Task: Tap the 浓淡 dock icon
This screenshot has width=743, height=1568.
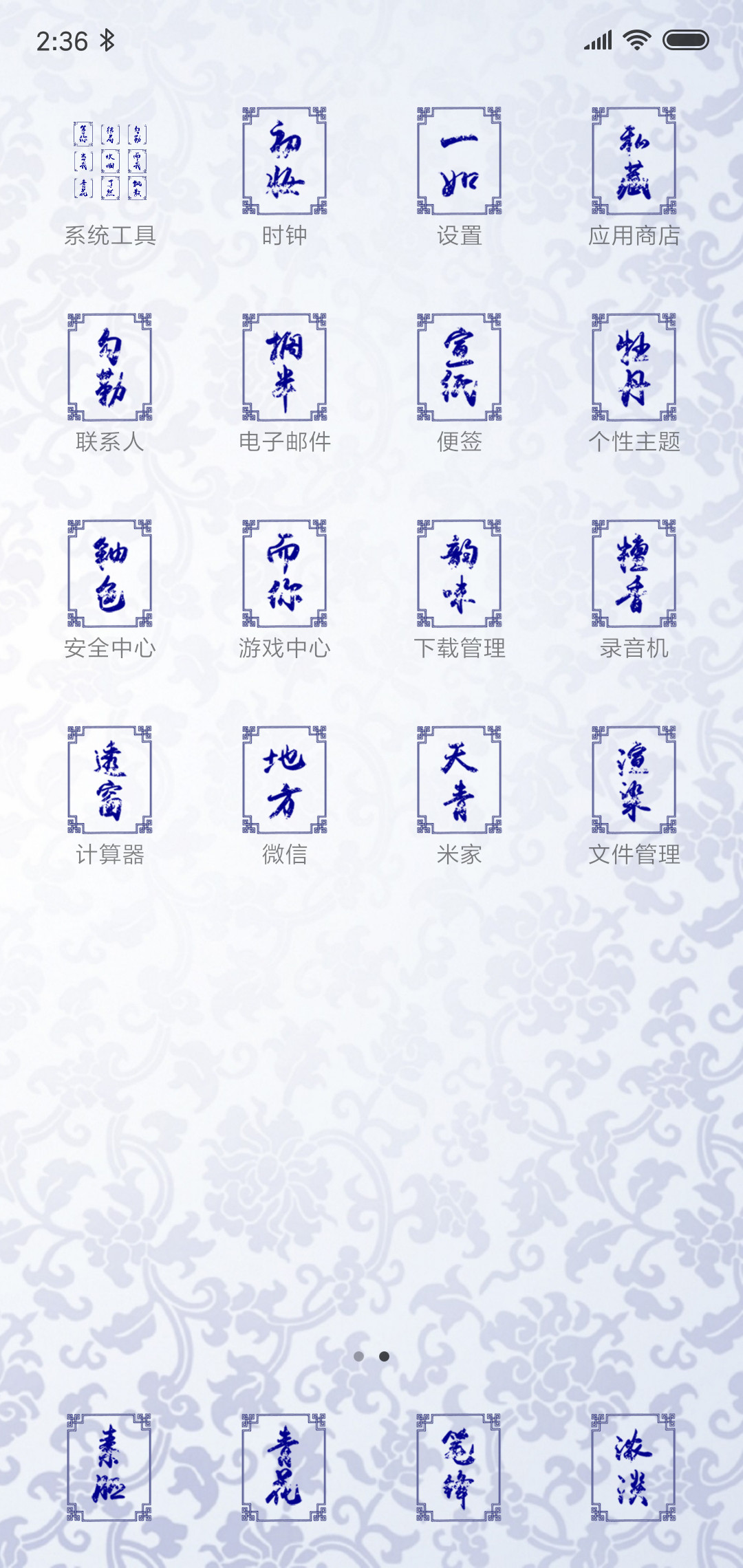Action: click(x=634, y=1468)
